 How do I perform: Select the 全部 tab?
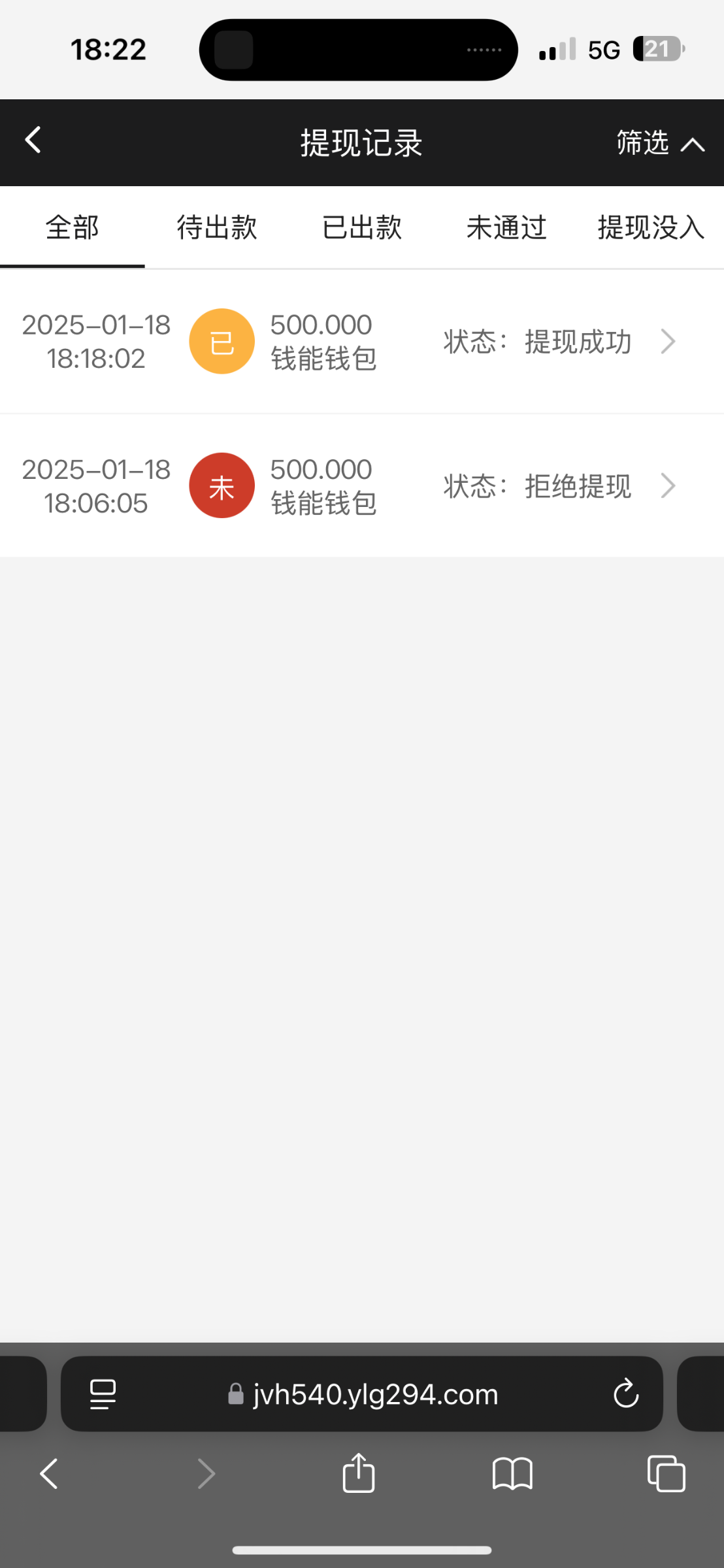[72, 227]
